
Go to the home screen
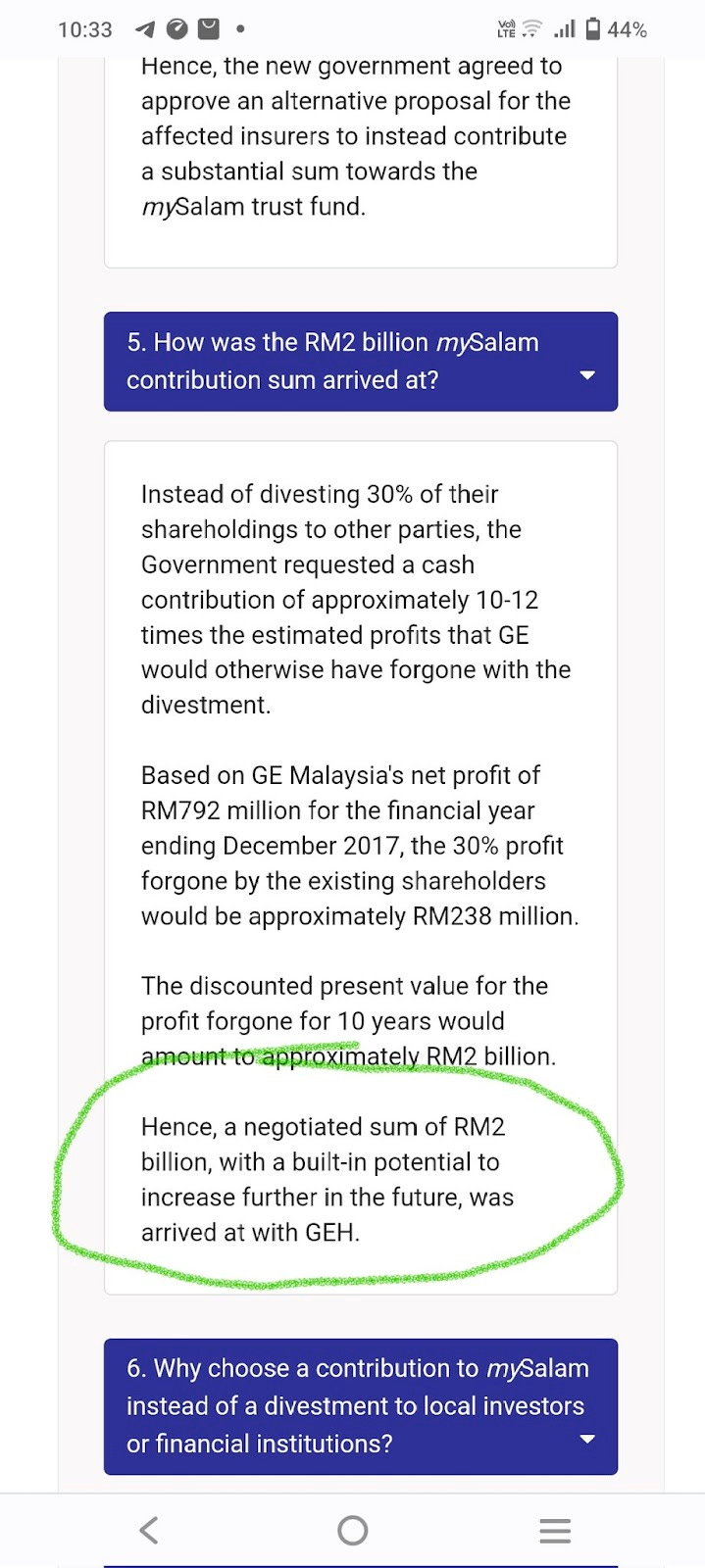[x=352, y=1530]
